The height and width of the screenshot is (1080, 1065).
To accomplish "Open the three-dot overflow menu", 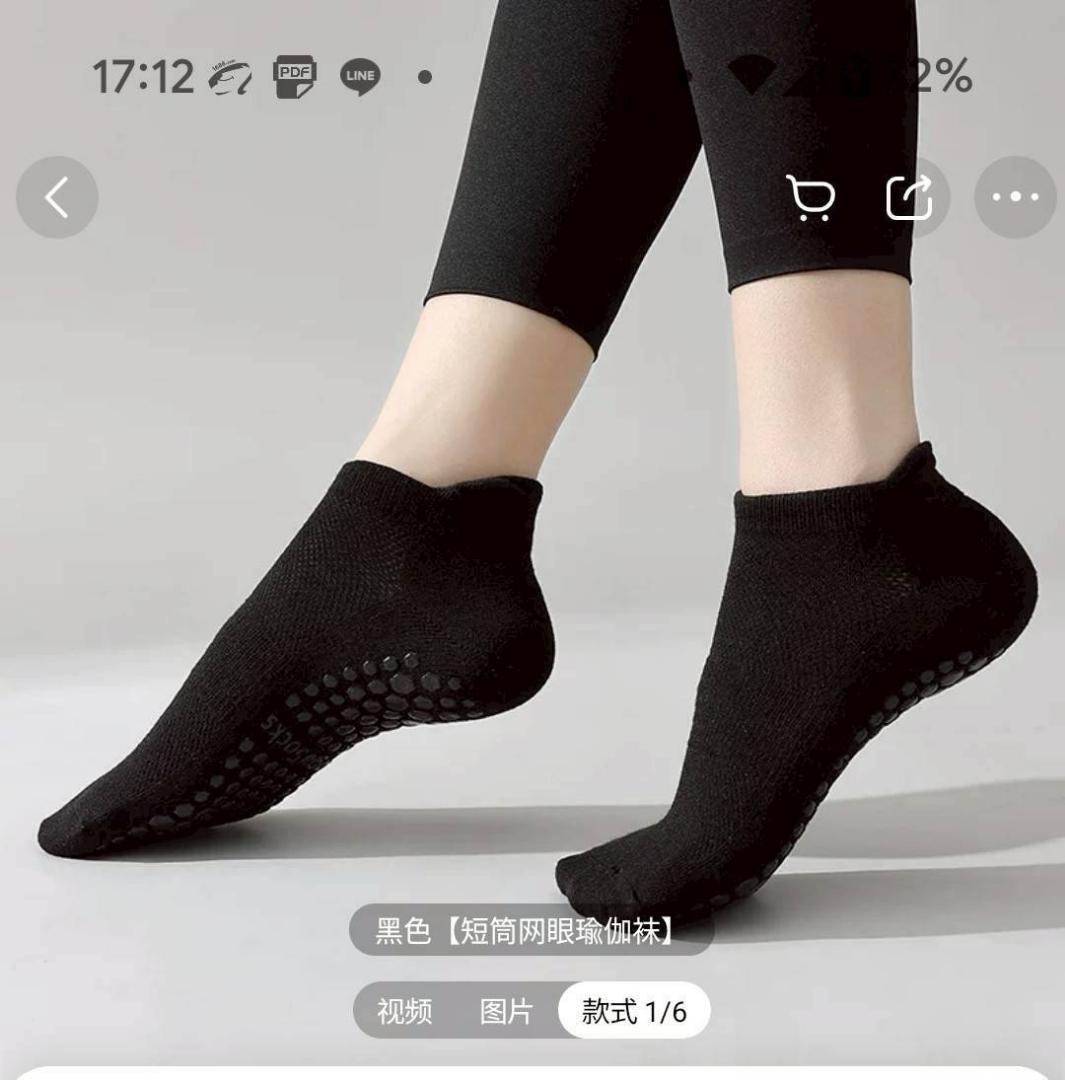I will click(x=1015, y=197).
